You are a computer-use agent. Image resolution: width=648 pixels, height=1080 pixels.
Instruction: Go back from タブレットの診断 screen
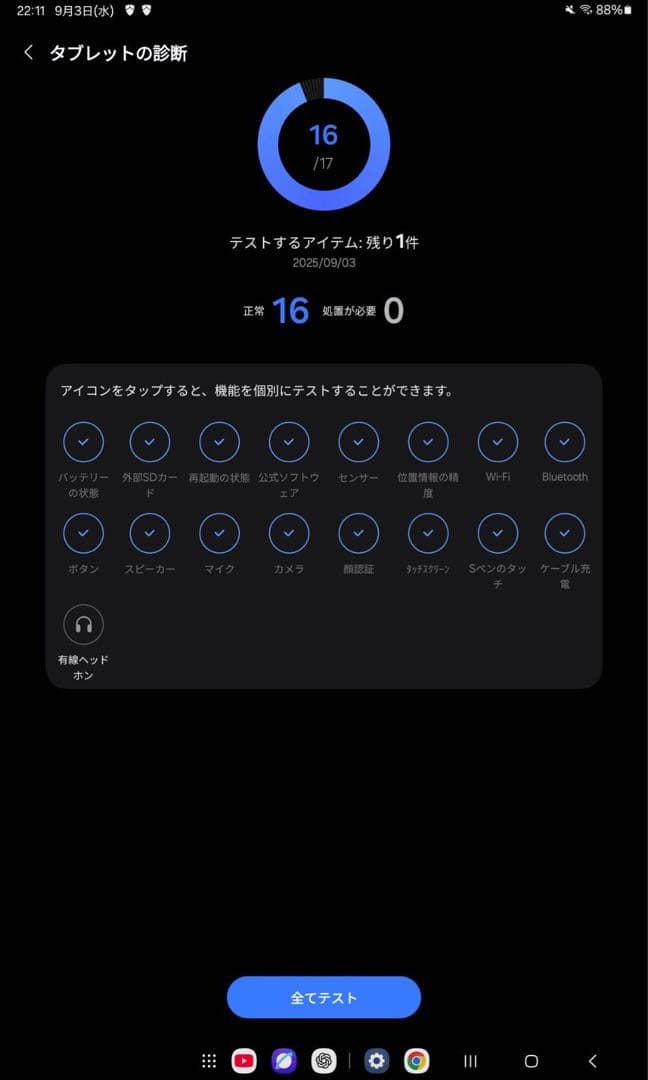tap(29, 53)
